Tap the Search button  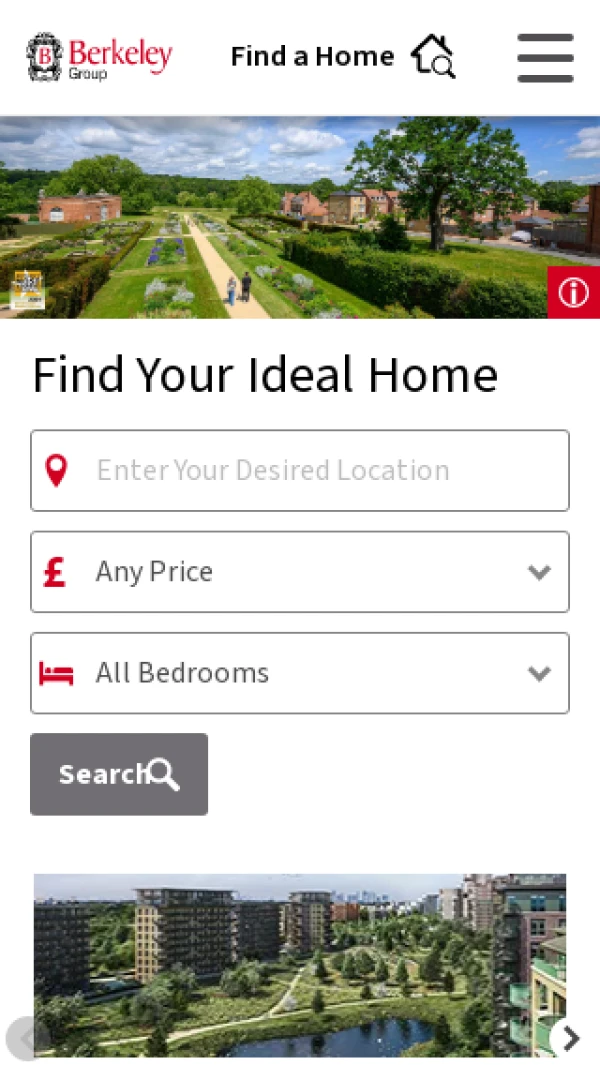[119, 774]
